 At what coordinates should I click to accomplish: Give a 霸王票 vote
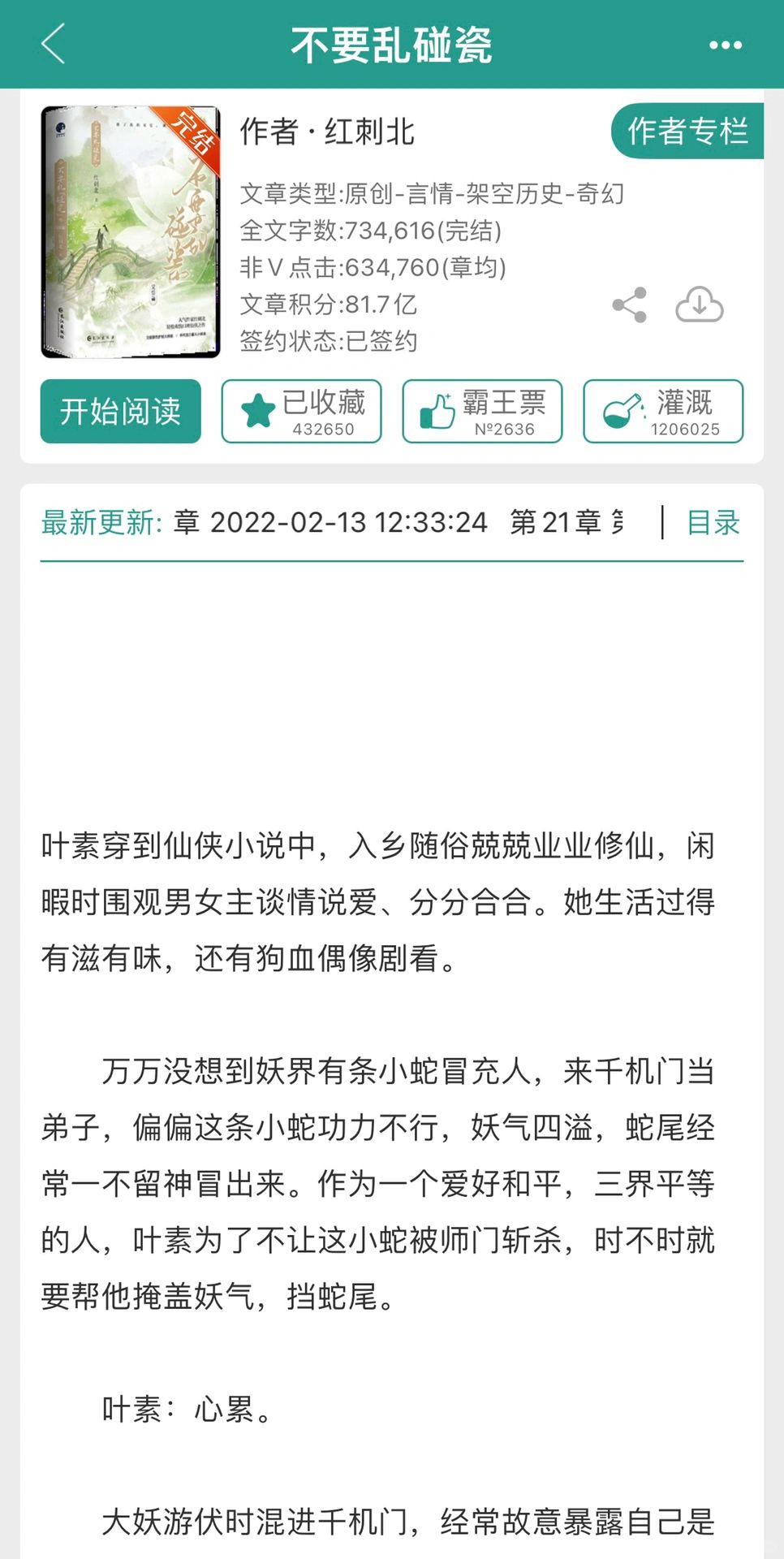pyautogui.click(x=482, y=411)
